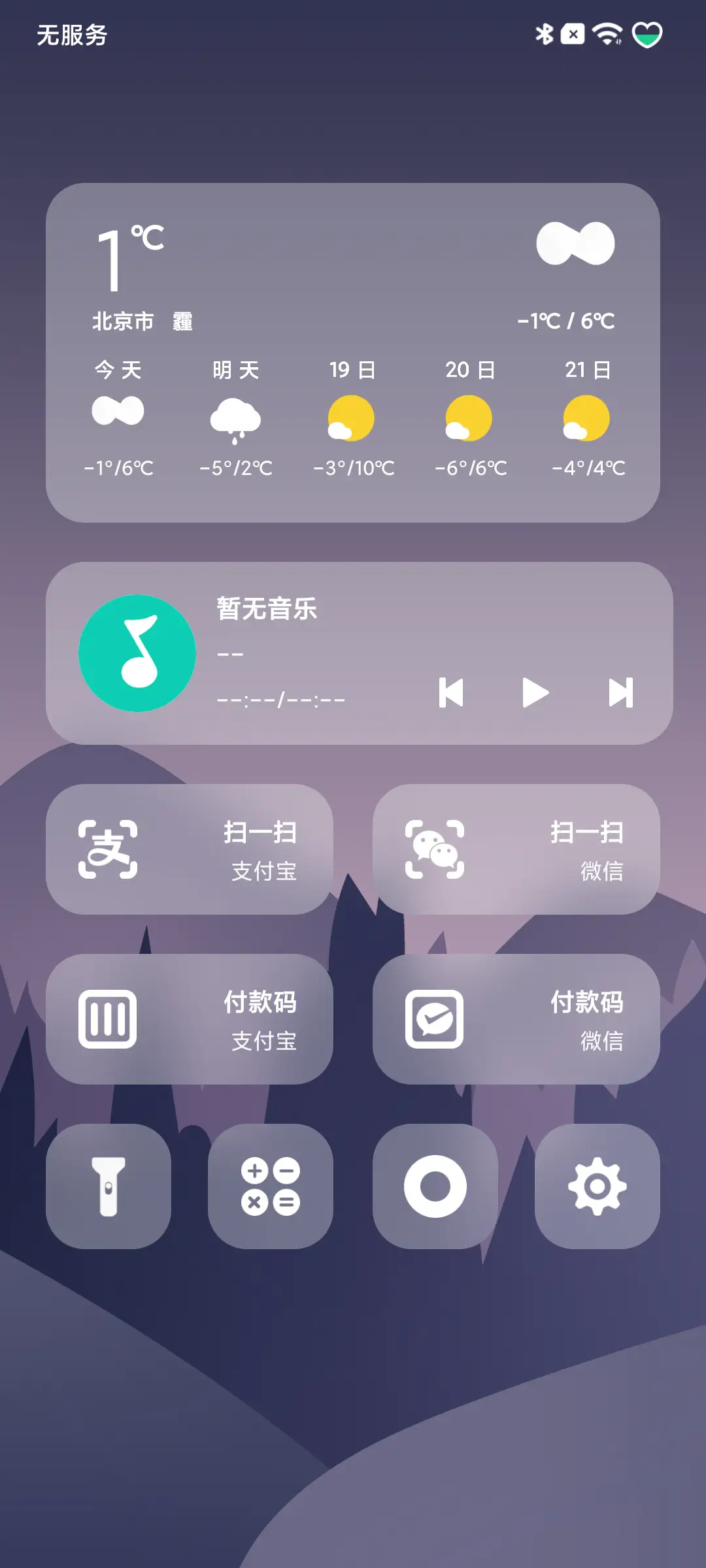This screenshot has width=706, height=1568.
Task: Tap the WeChat 付款码 icon
Action: pos(435,1017)
